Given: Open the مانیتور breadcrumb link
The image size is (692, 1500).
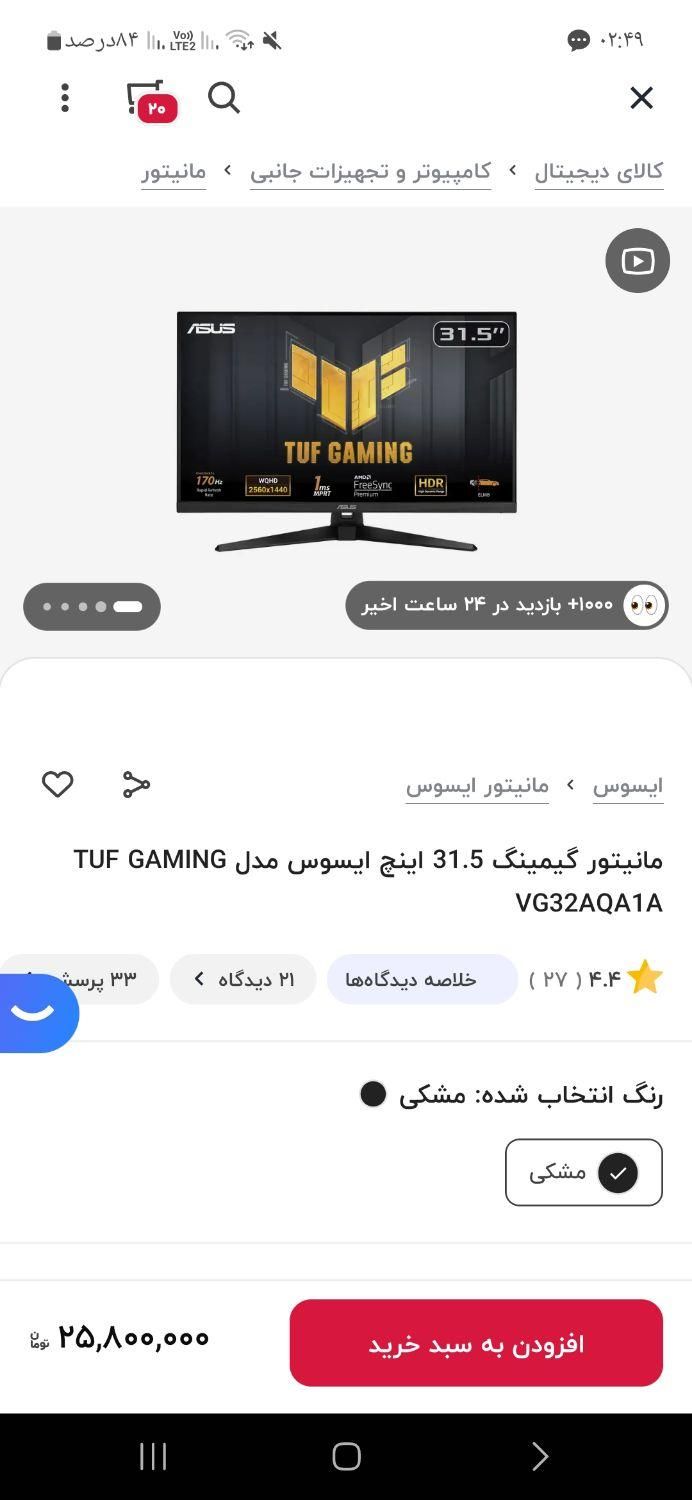Looking at the screenshot, I should 173,172.
